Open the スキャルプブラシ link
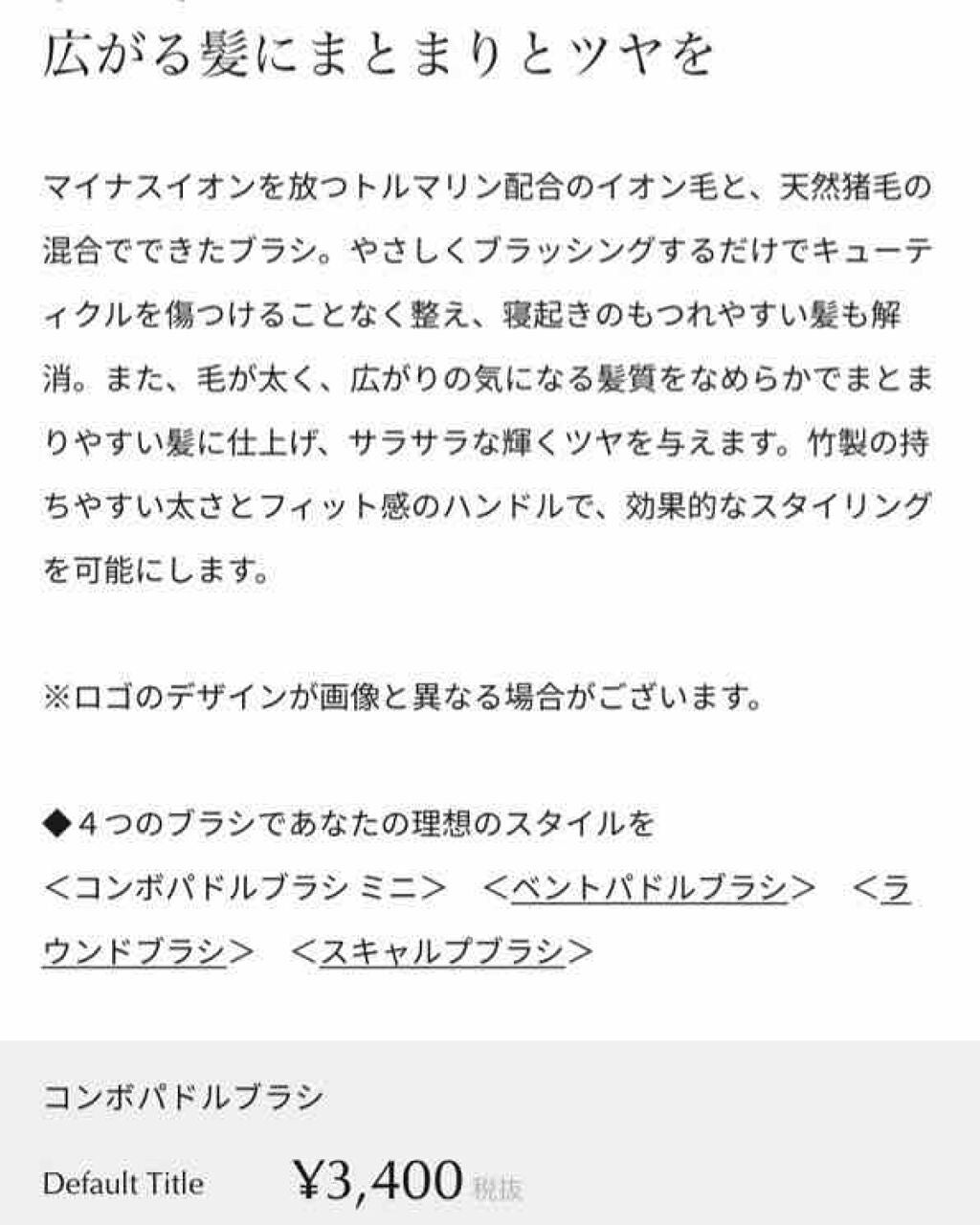This screenshot has width=980, height=1225. tap(441, 951)
